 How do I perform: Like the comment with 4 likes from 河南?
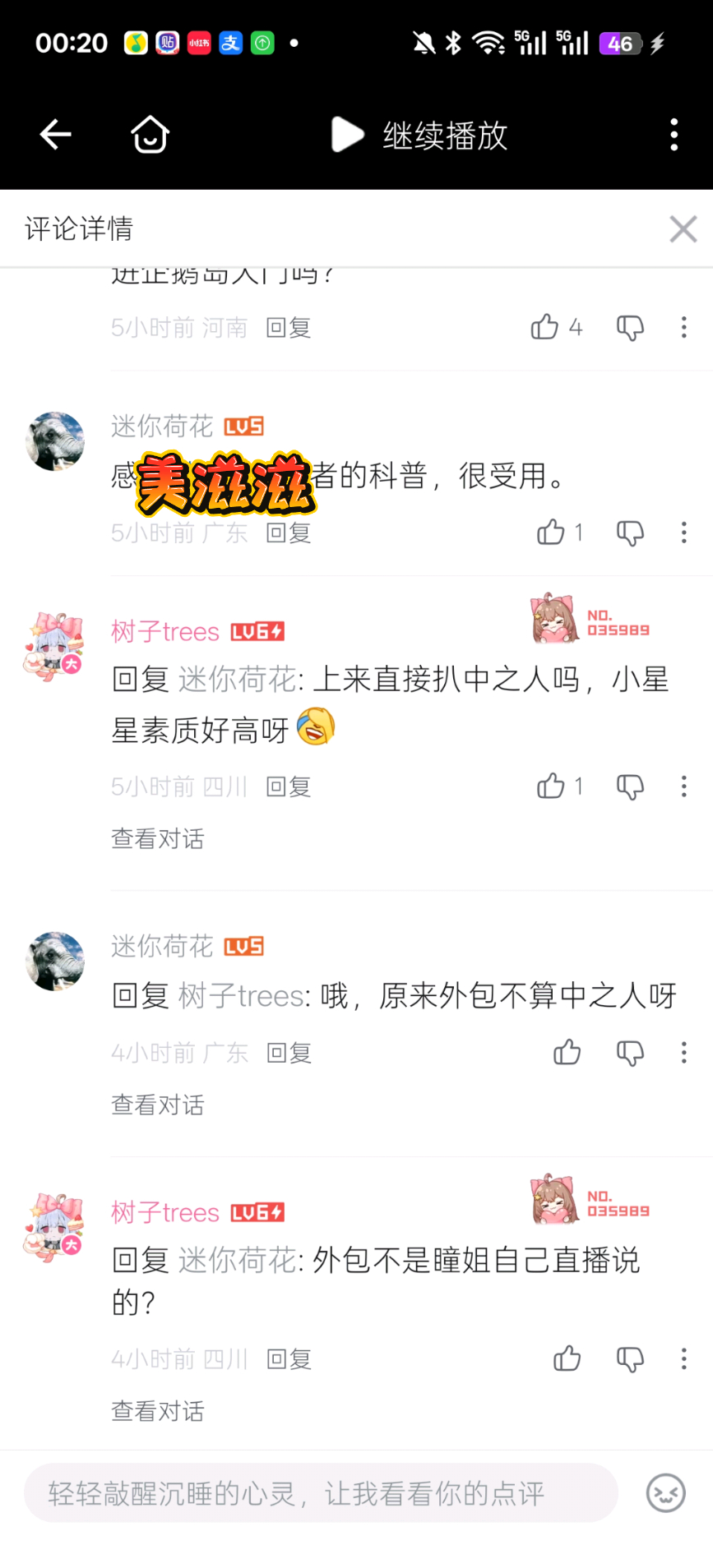(544, 327)
